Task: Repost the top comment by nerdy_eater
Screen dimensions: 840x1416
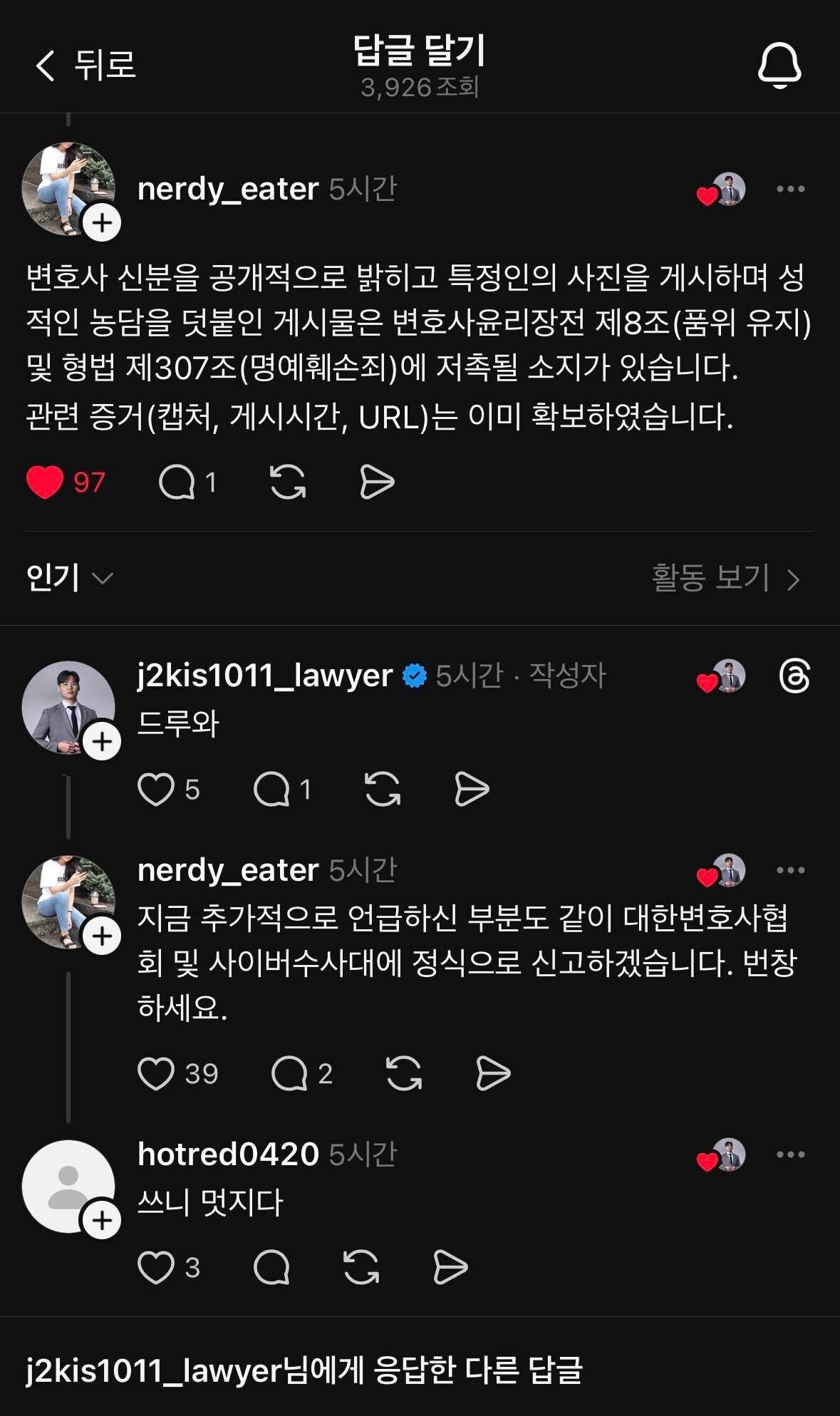Action: (287, 482)
